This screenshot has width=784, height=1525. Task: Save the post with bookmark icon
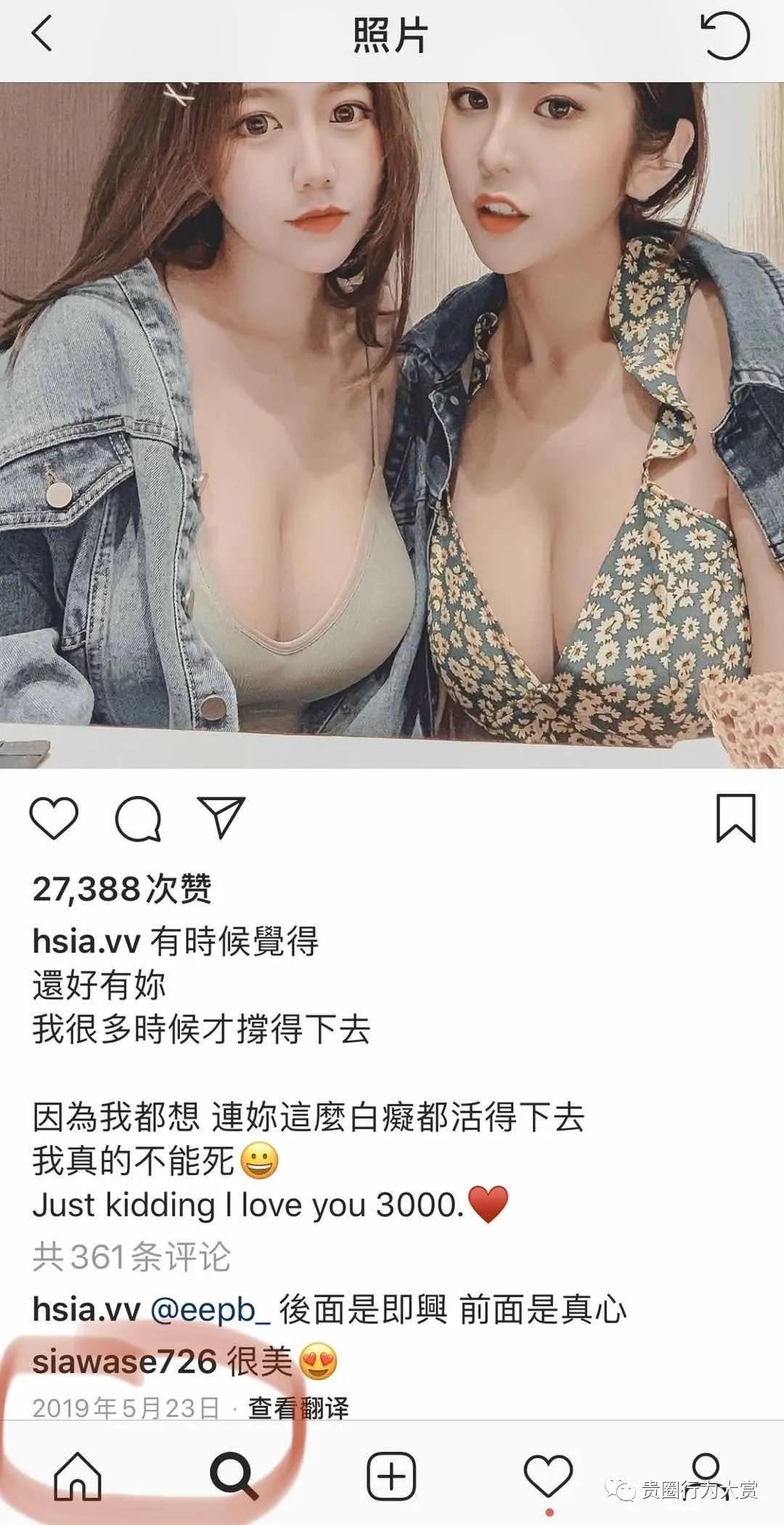point(735,819)
